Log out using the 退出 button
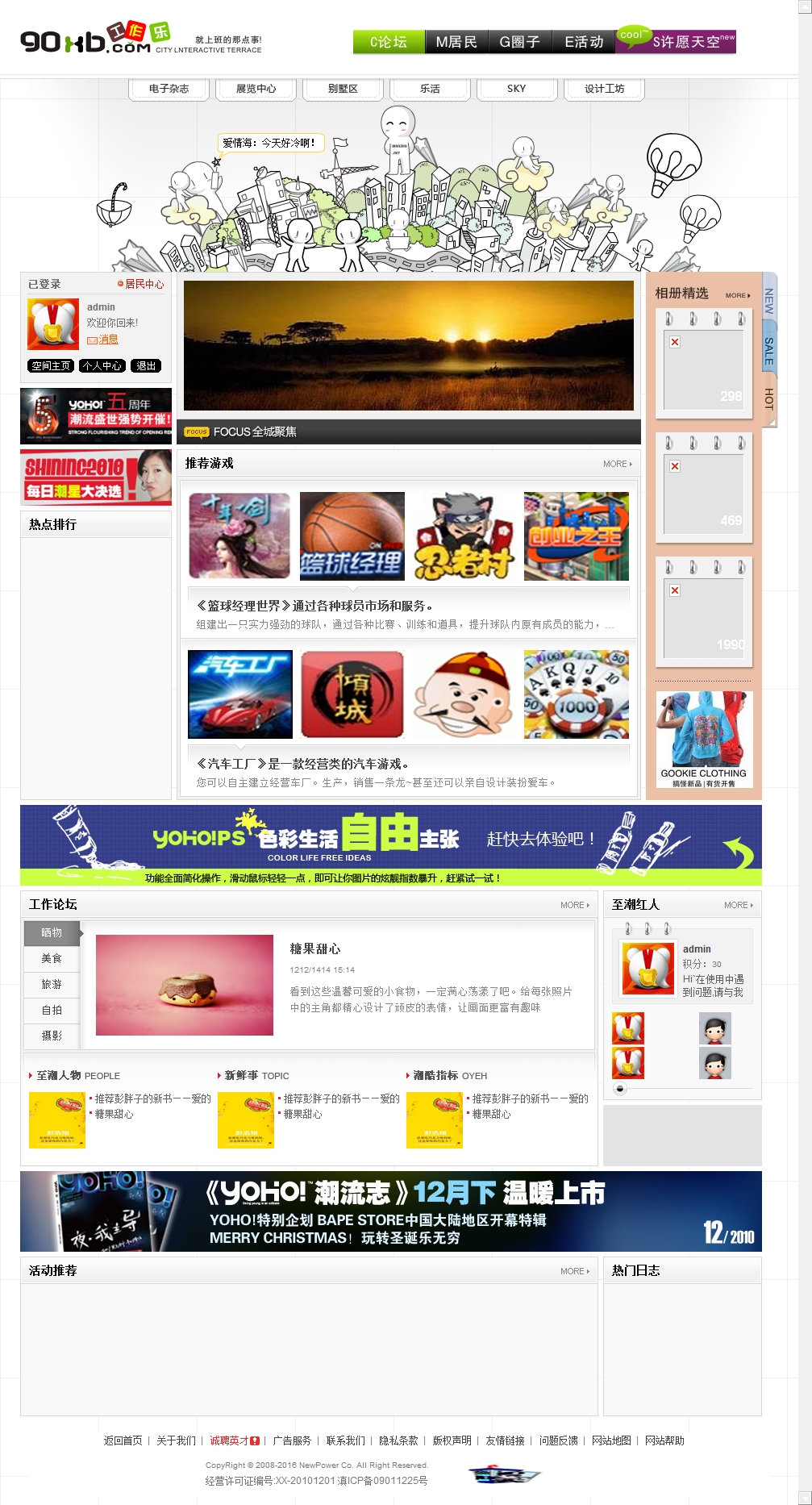The image size is (812, 1505). click(x=146, y=366)
